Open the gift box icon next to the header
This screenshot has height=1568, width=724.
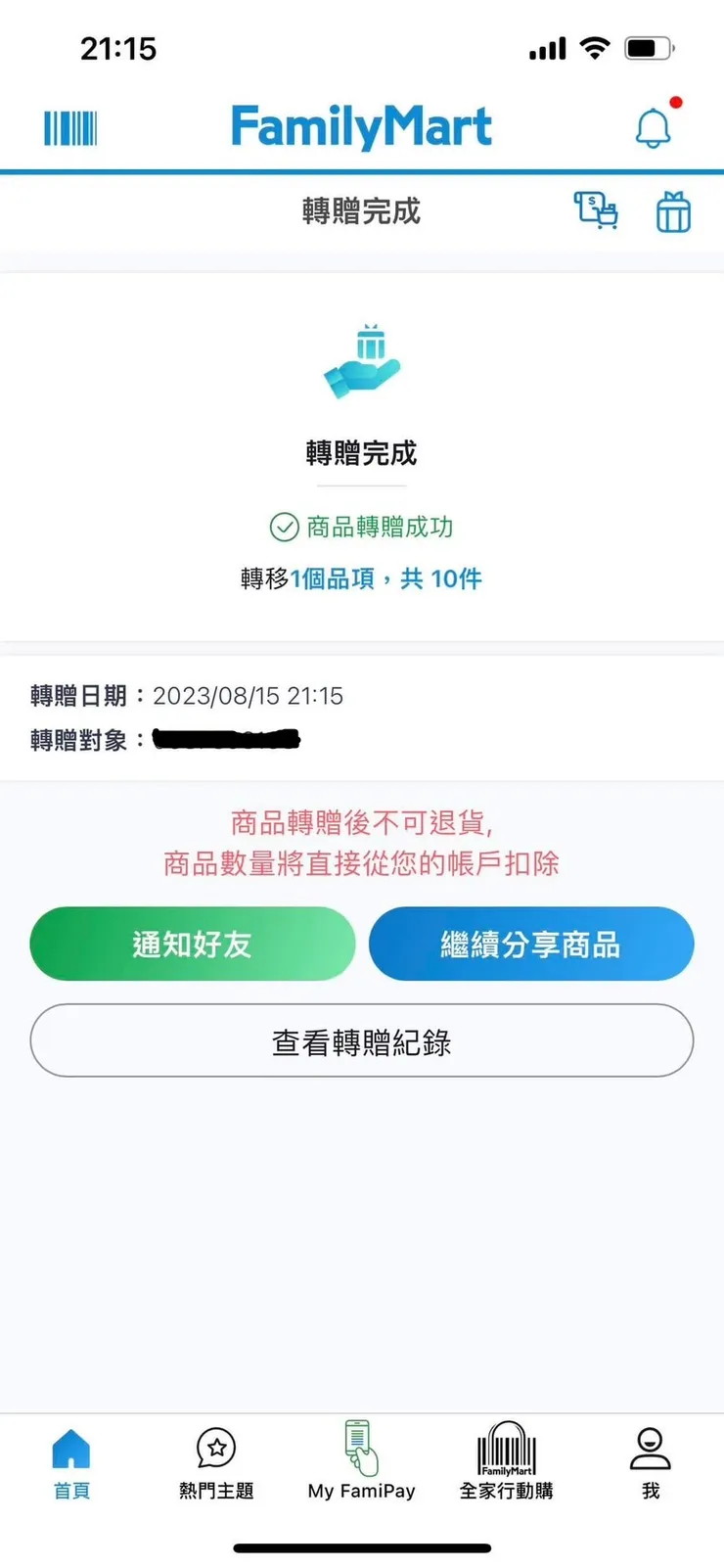coord(673,211)
